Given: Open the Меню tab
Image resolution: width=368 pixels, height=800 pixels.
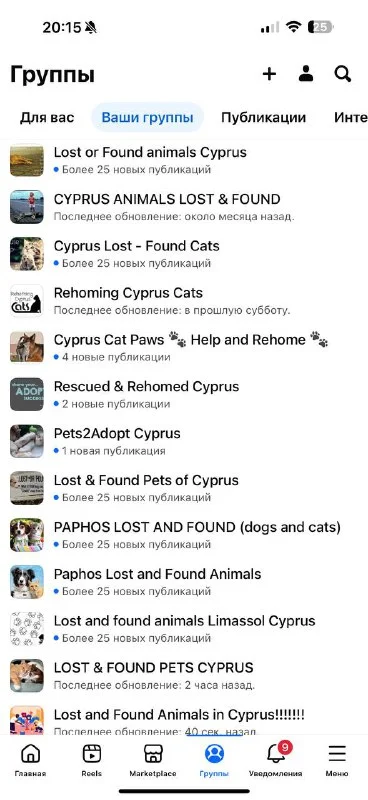Looking at the screenshot, I should 337,760.
